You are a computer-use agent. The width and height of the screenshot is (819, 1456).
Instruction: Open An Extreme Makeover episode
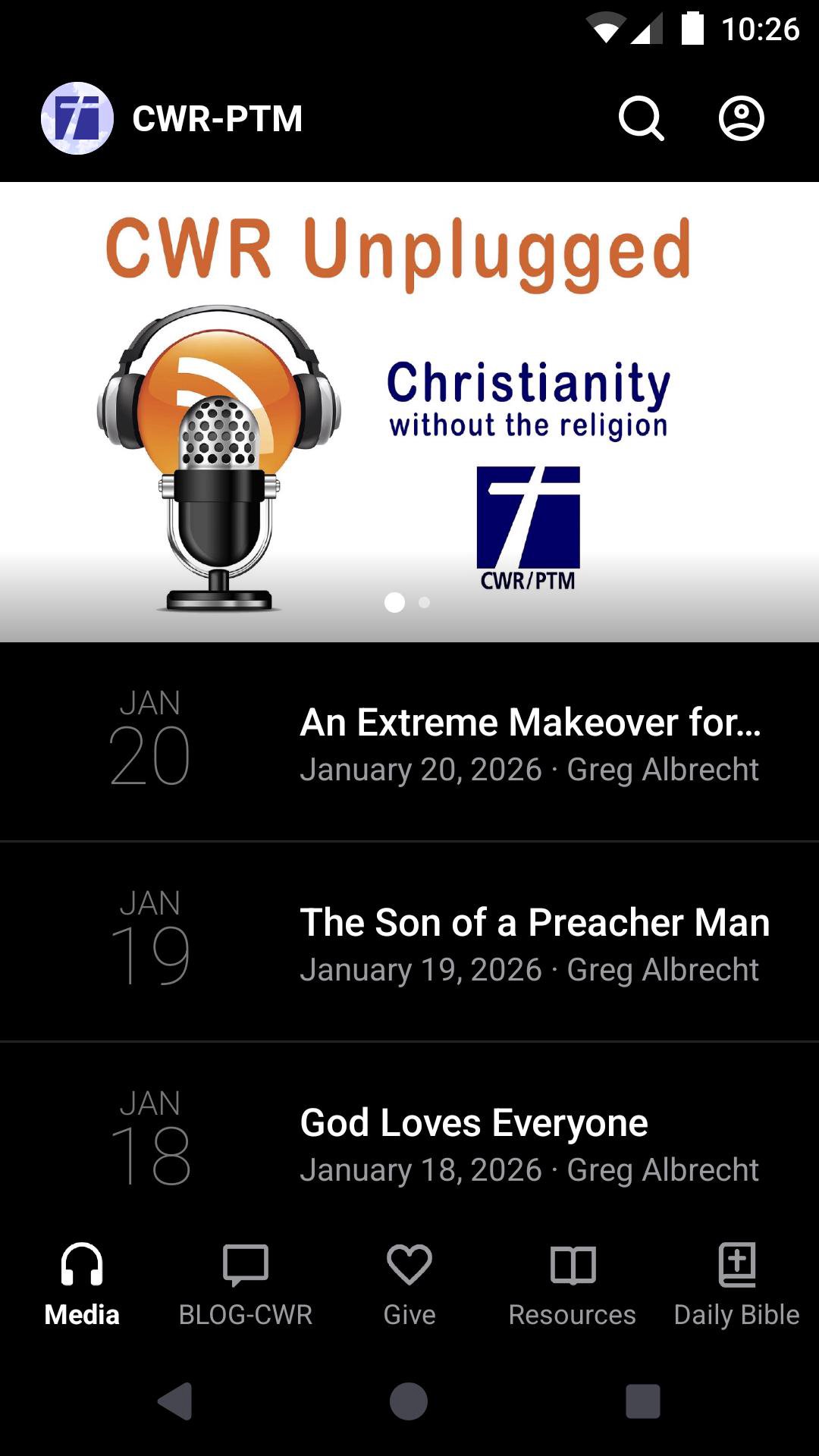[x=529, y=743]
